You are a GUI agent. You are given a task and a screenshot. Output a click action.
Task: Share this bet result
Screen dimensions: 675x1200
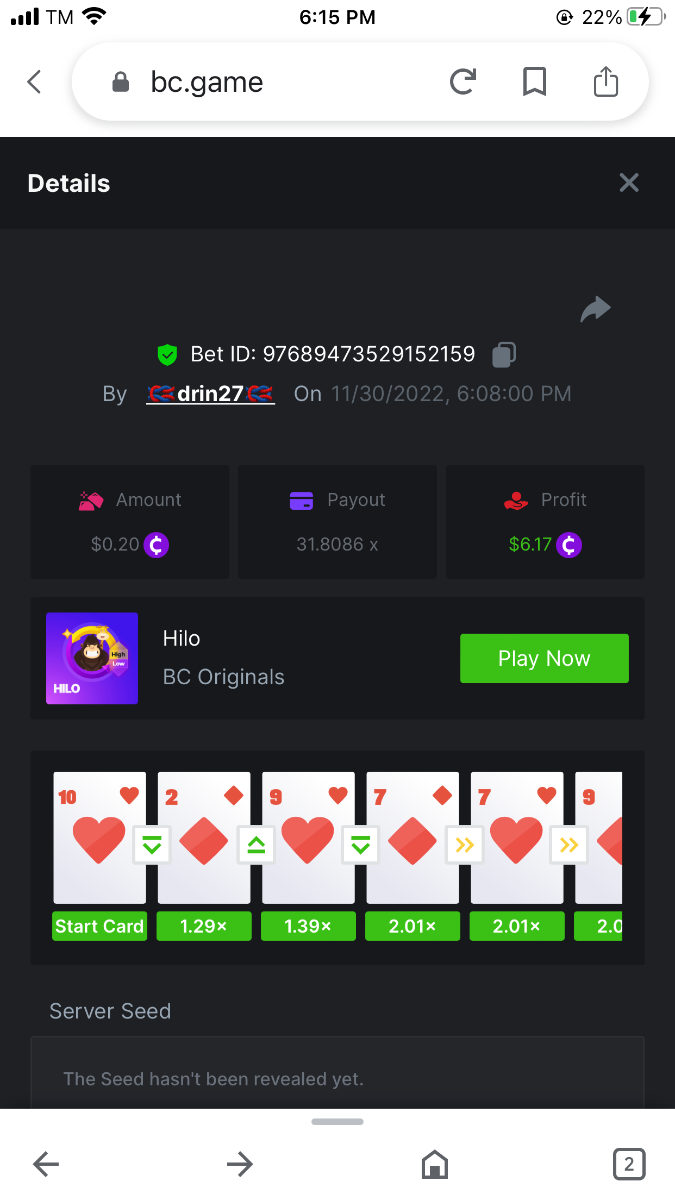click(x=595, y=310)
